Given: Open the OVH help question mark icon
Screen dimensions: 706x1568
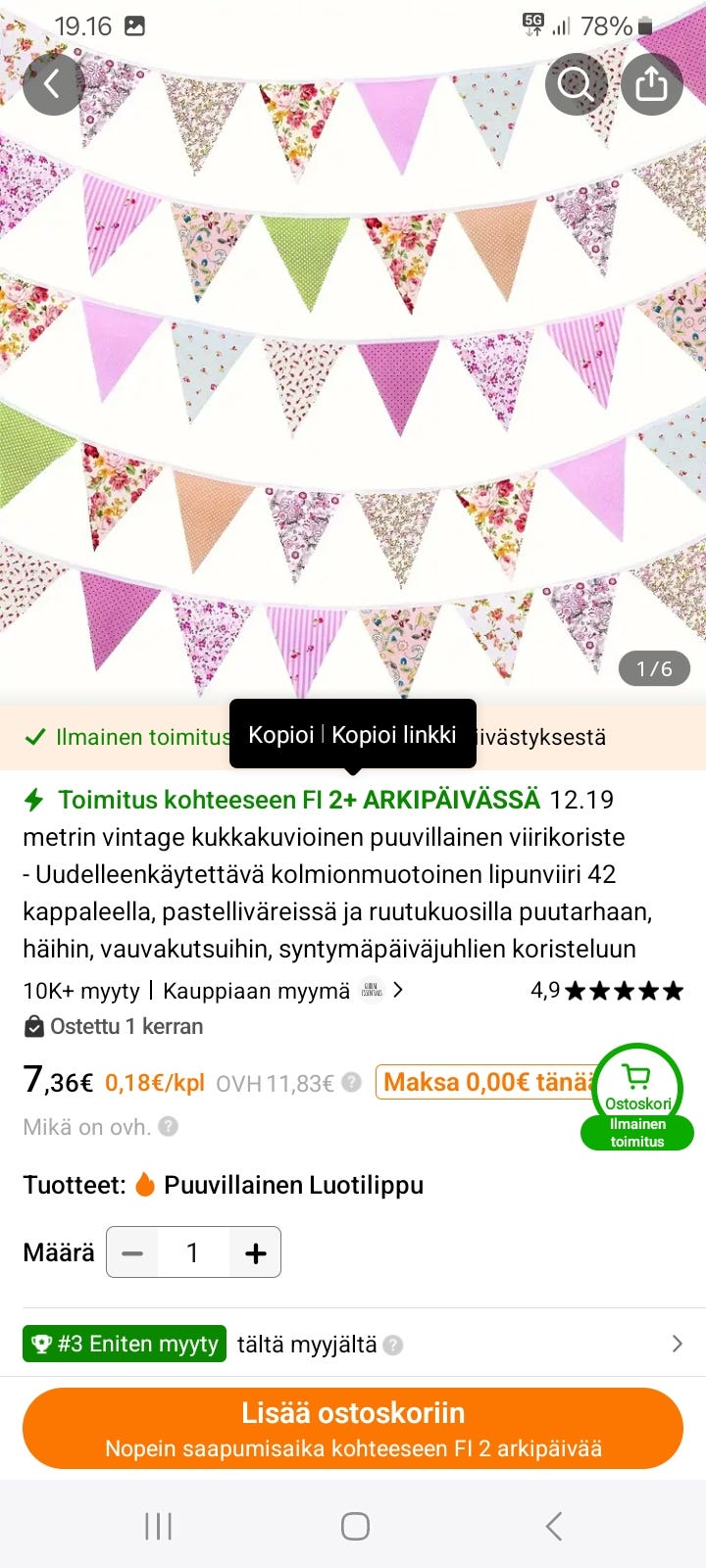Looking at the screenshot, I should coord(351,1083).
